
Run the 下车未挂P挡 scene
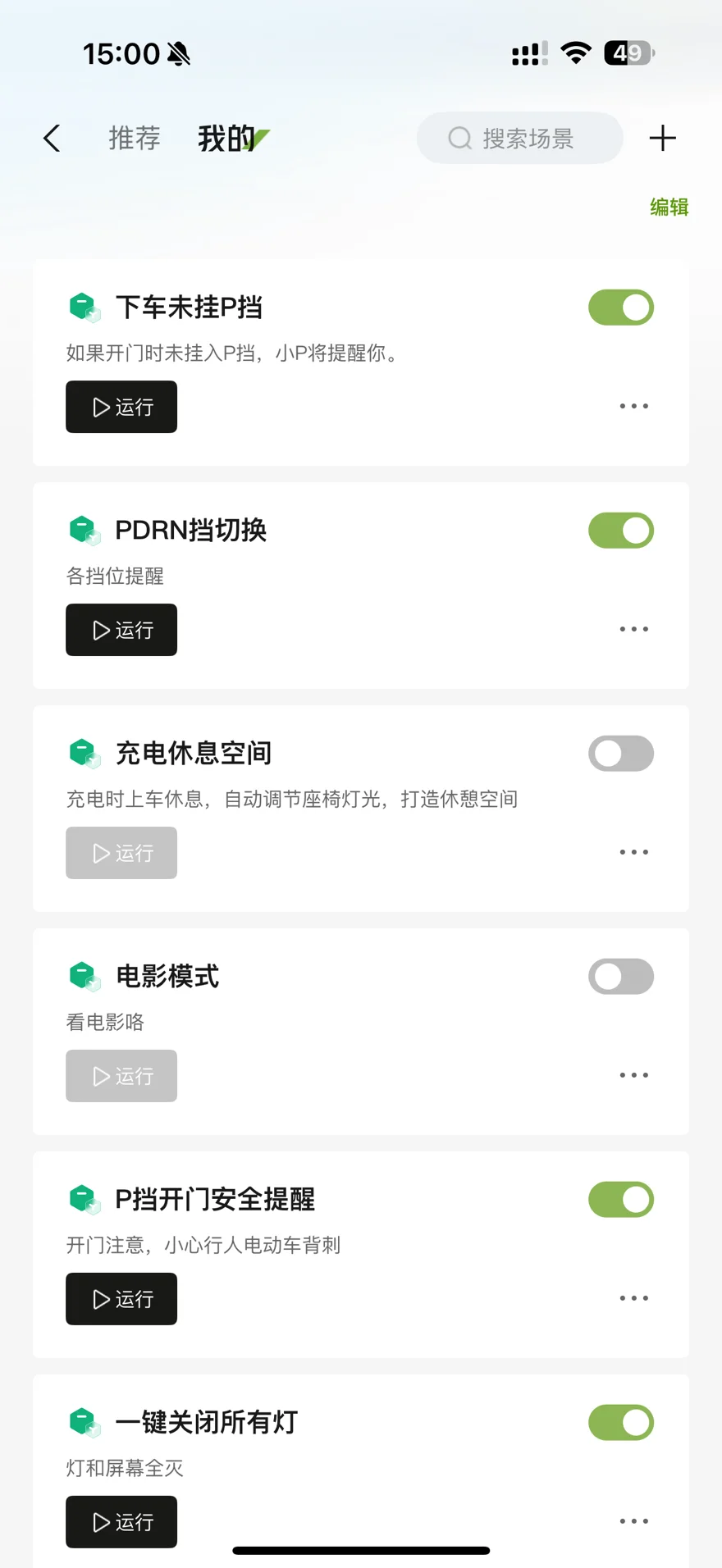click(x=121, y=407)
